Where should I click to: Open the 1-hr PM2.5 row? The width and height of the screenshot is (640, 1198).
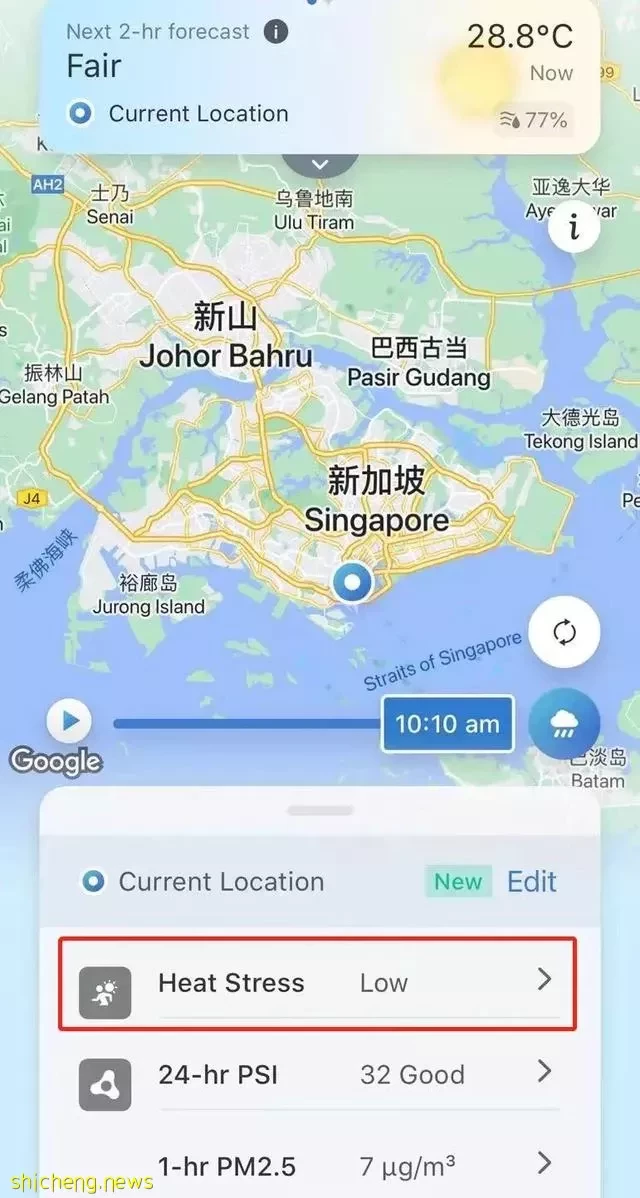[320, 1165]
